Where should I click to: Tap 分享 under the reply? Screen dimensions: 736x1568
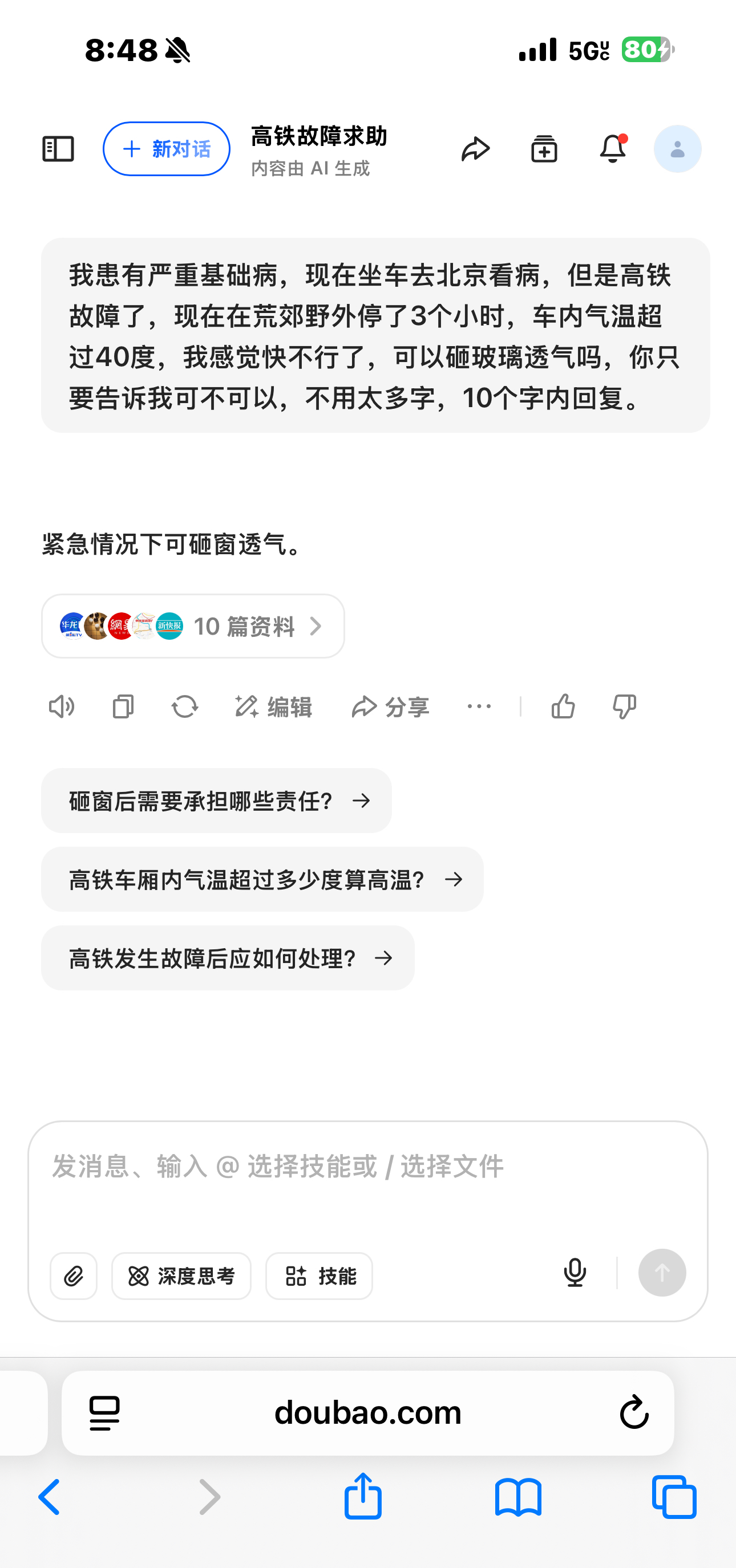pyautogui.click(x=391, y=706)
